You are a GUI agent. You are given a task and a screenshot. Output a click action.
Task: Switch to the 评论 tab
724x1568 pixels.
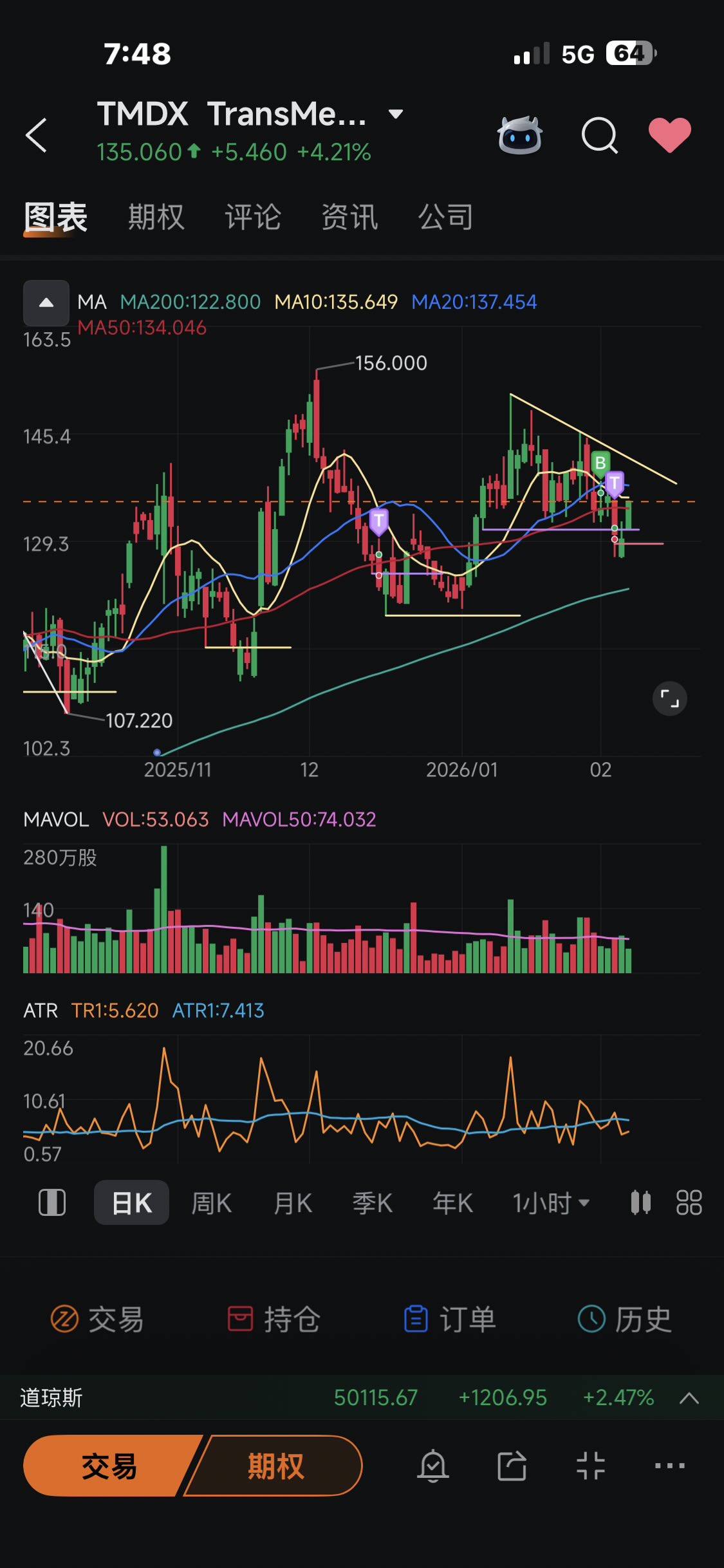[x=253, y=217]
